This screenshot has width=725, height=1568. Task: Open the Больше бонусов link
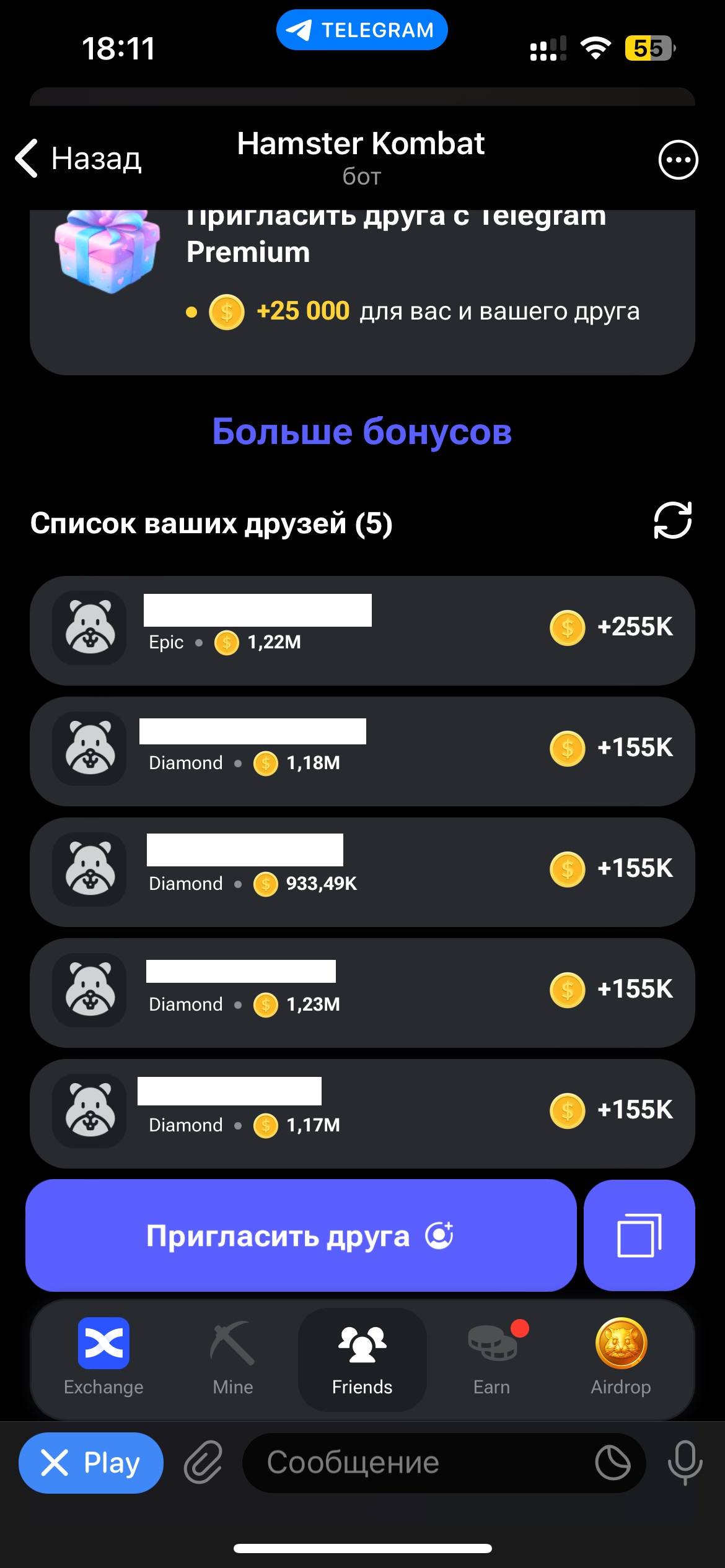coord(362,431)
